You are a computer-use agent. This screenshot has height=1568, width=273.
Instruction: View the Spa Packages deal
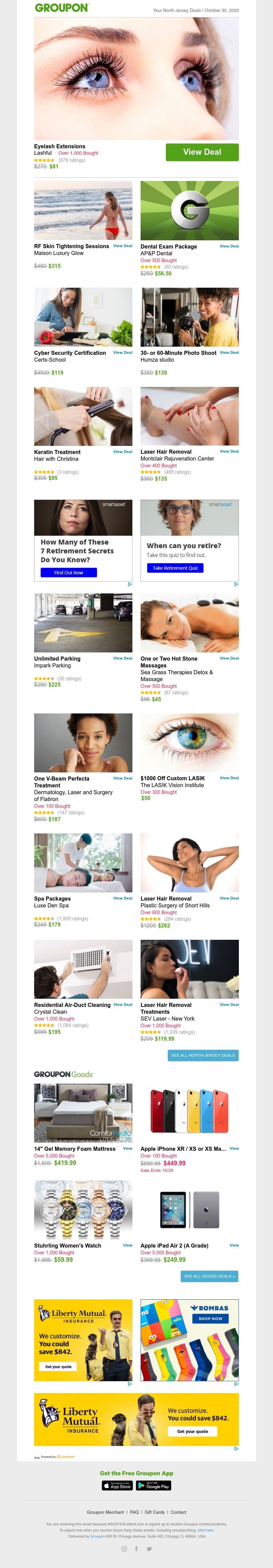pyautogui.click(x=123, y=898)
